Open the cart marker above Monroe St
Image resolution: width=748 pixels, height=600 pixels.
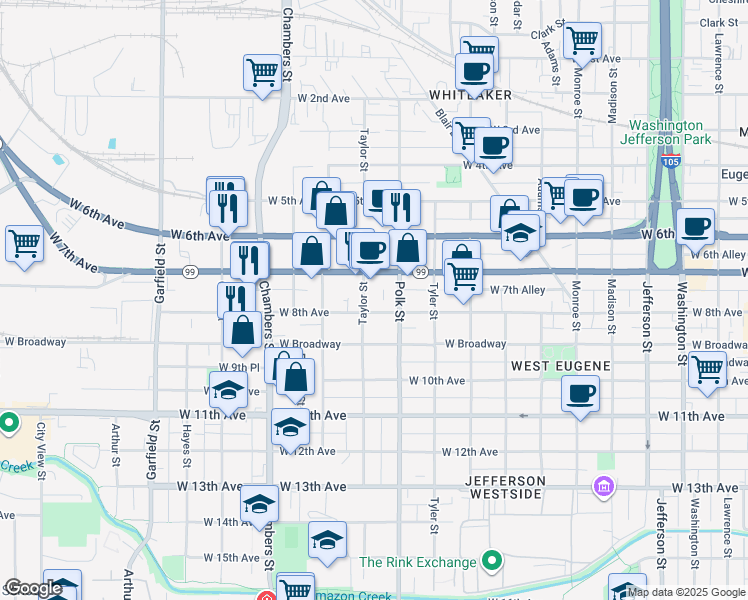[x=582, y=40]
